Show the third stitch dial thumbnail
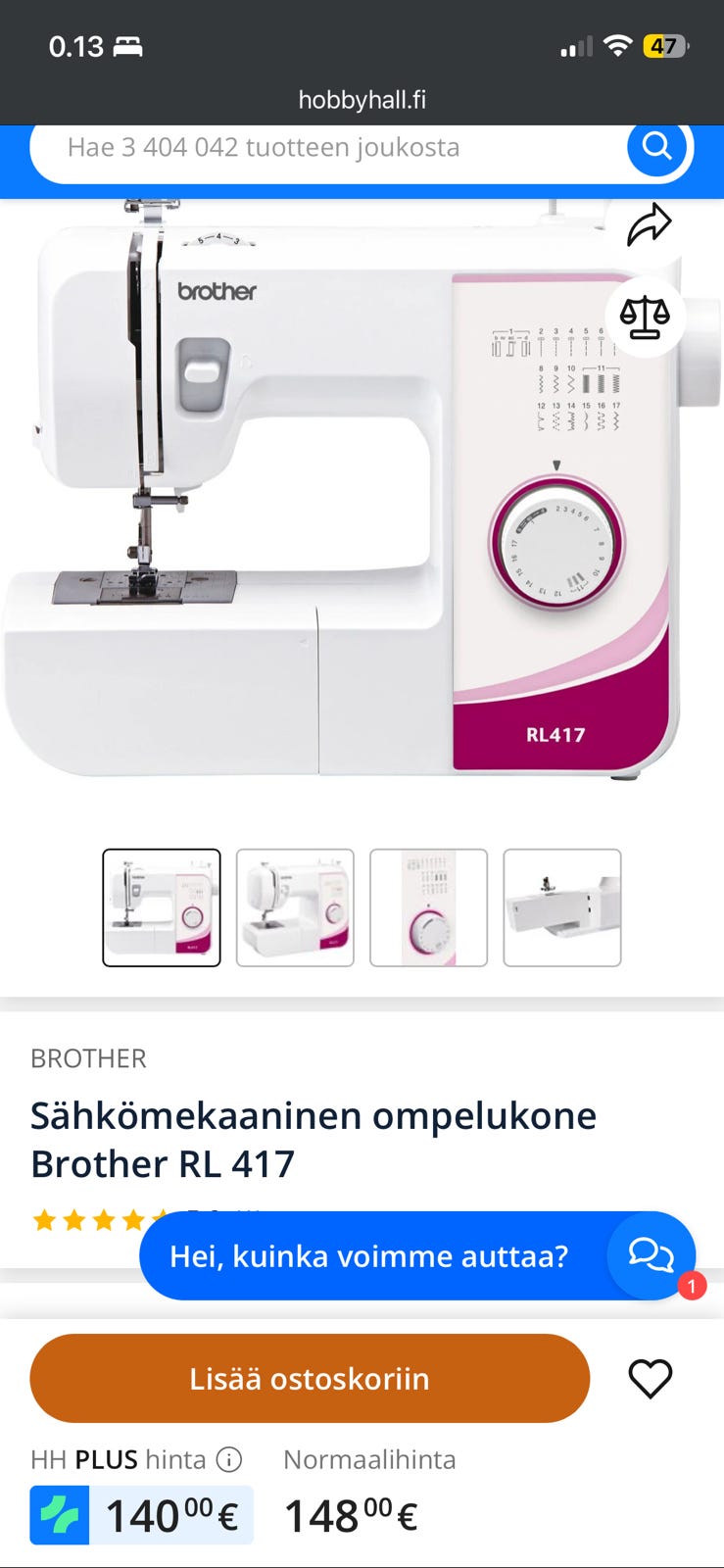Viewport: 724px width, 1568px height. click(428, 907)
